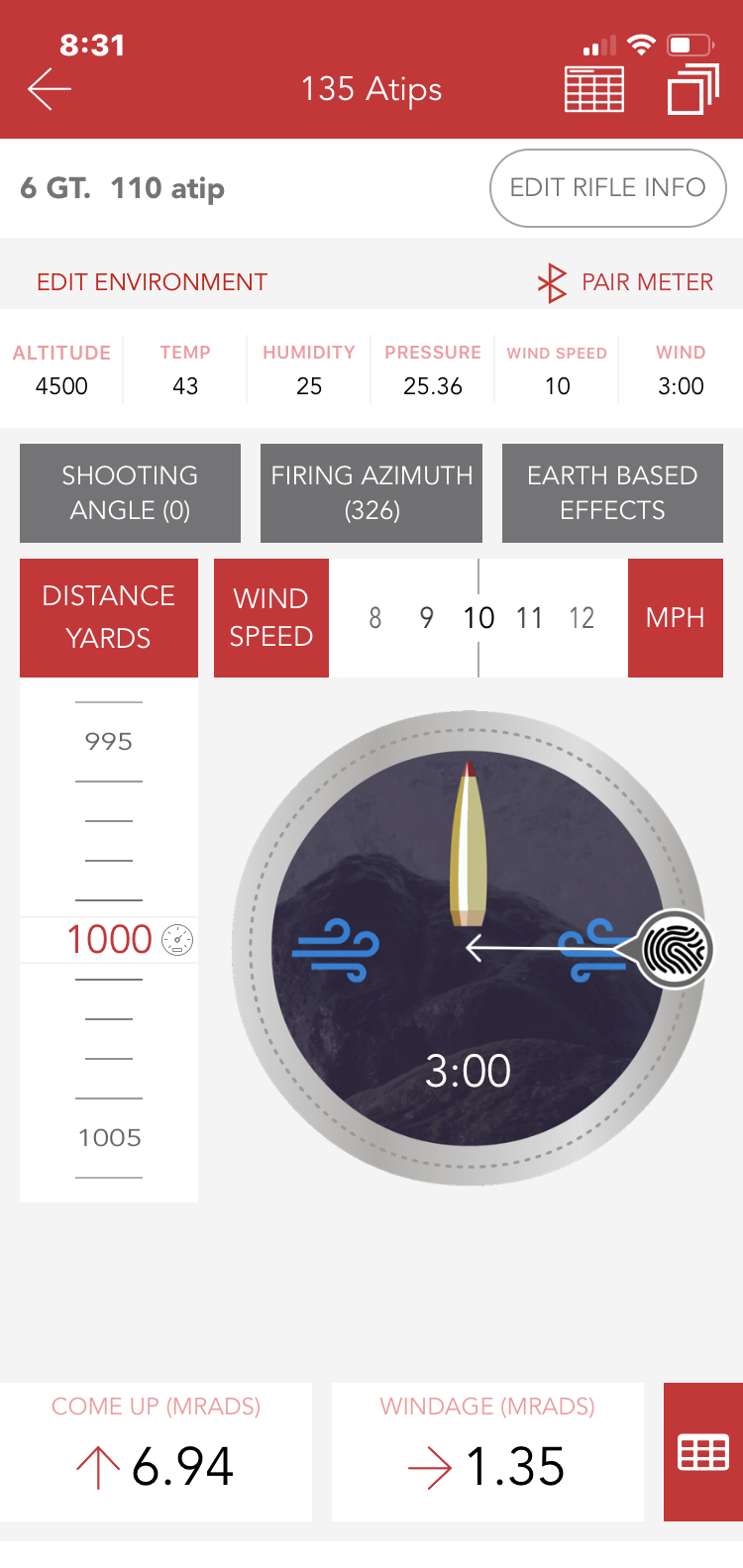Open Earth Based Effects

click(x=612, y=492)
